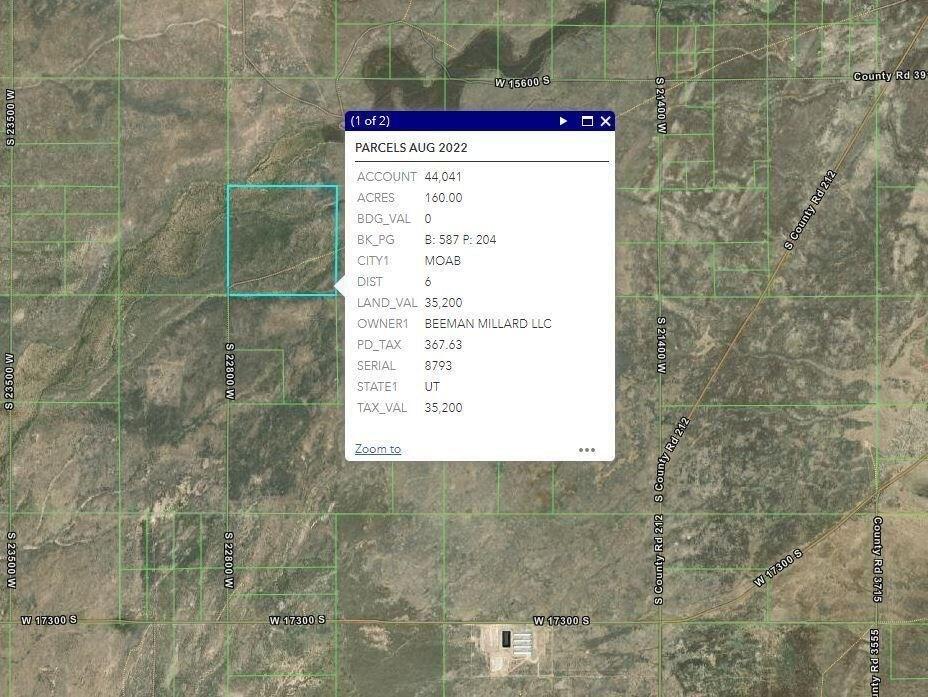
Task: Close the parcel info popup
Action: [605, 121]
